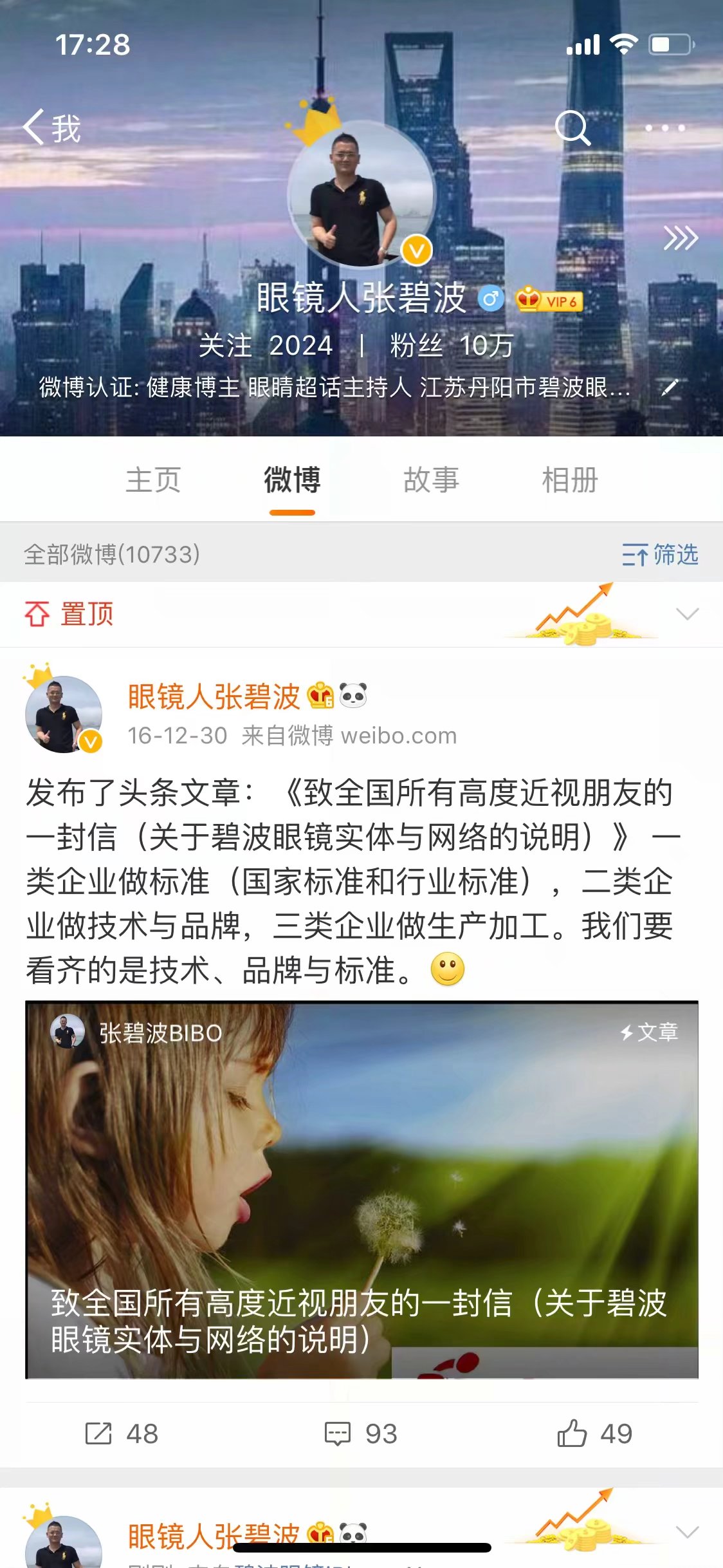Repost the pinned post with 48 shares

click(x=121, y=1433)
